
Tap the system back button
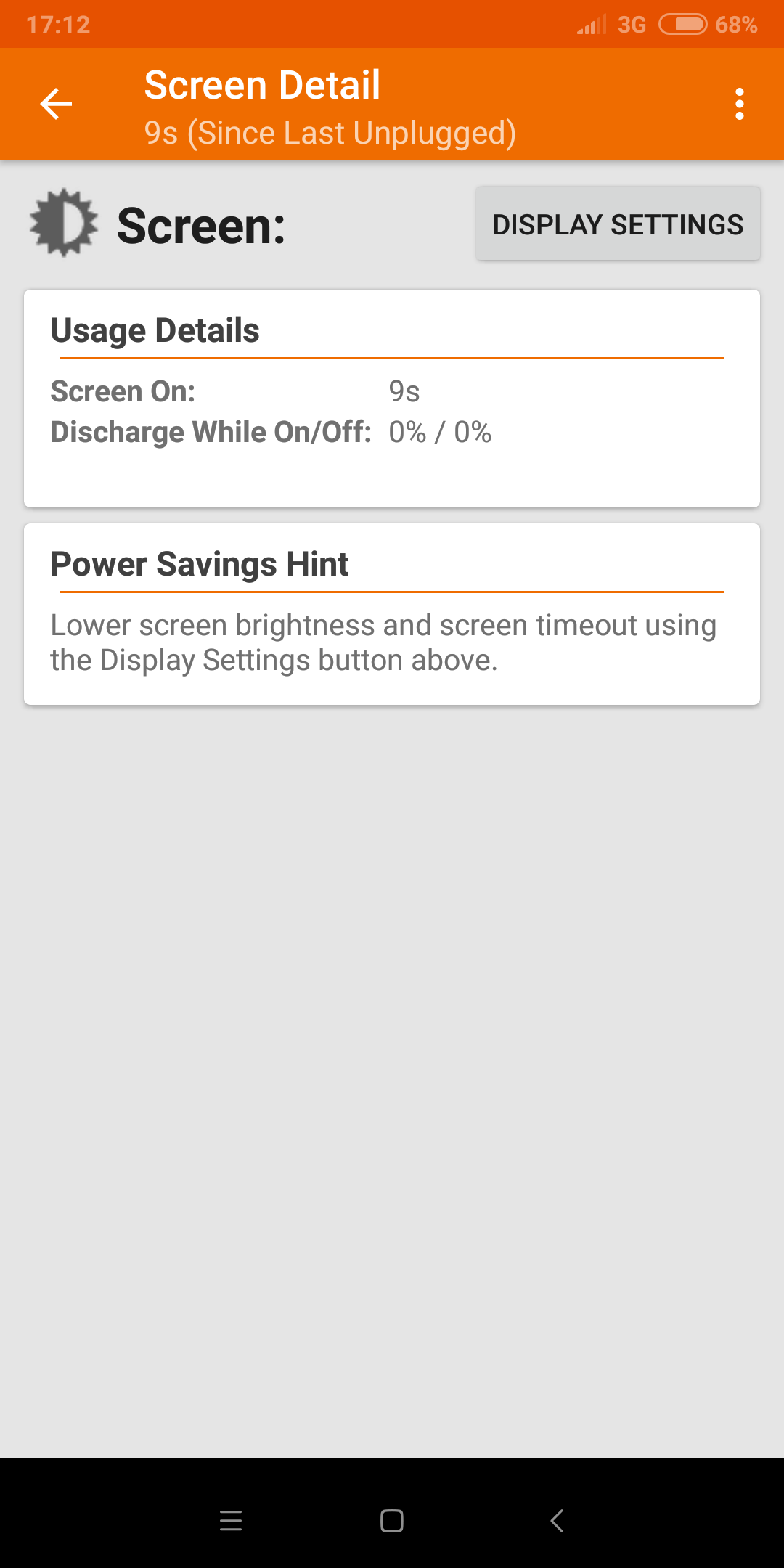click(x=557, y=1520)
